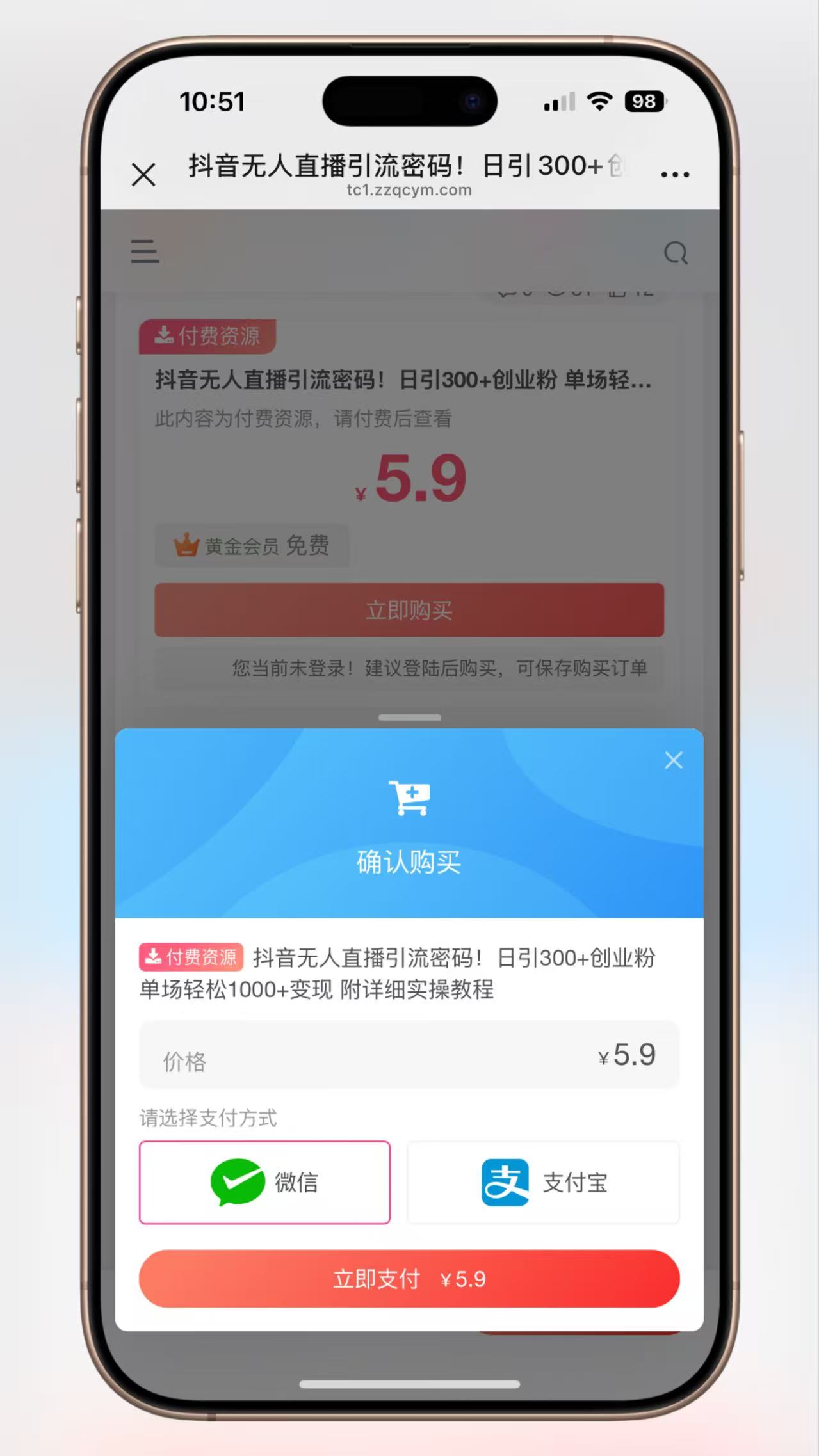
Task: Open the three-dot overflow menu
Action: click(675, 174)
